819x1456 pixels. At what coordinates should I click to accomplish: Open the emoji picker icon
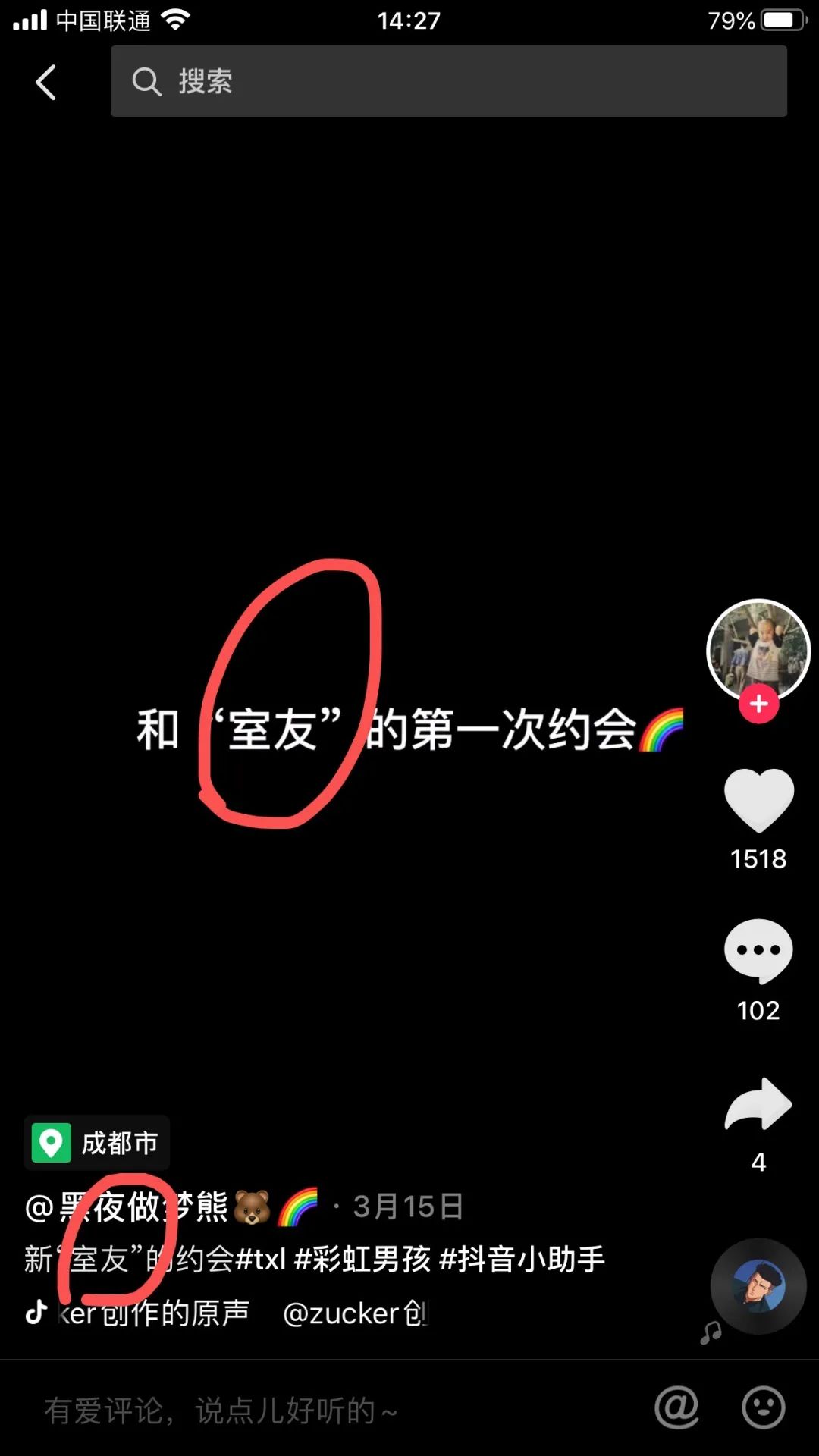tap(763, 1408)
